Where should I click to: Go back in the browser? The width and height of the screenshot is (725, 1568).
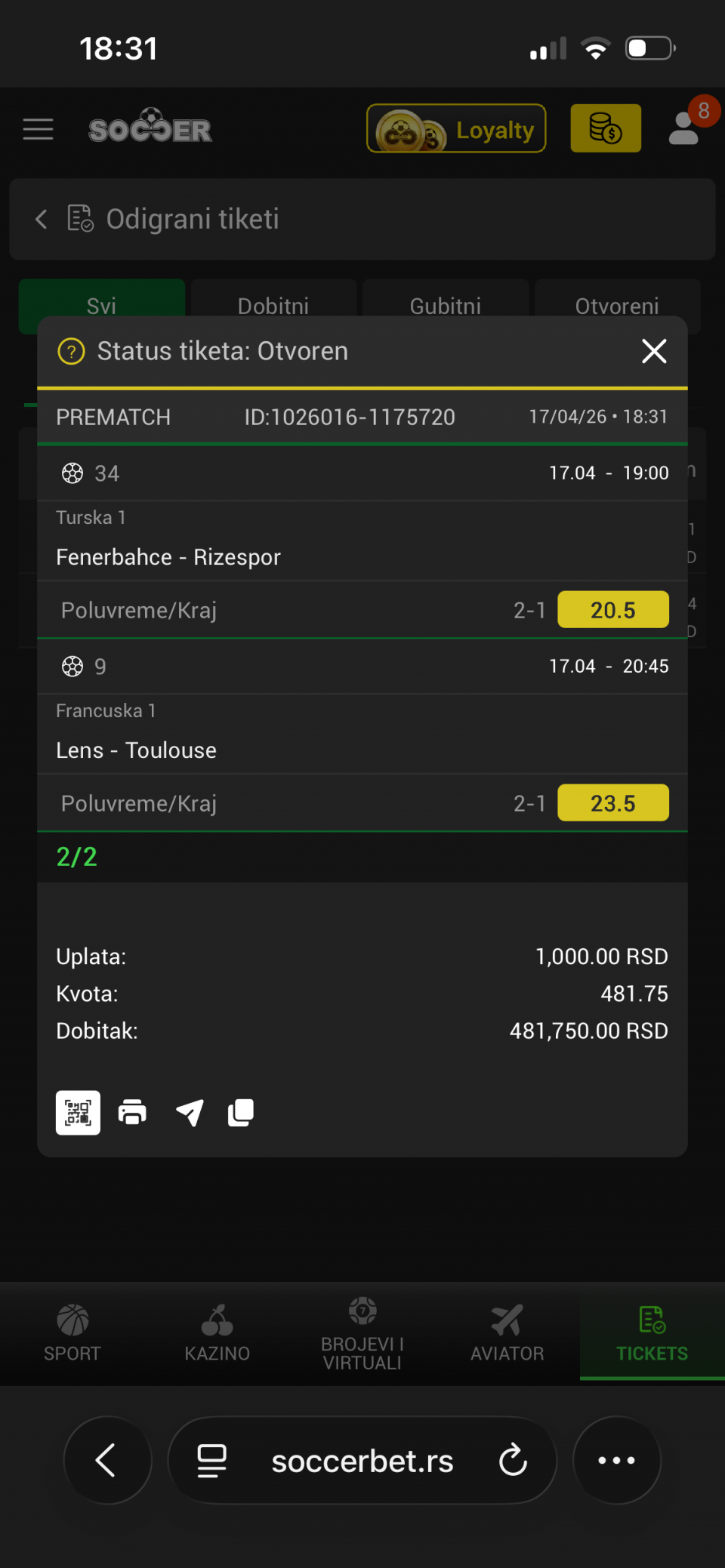click(107, 1460)
